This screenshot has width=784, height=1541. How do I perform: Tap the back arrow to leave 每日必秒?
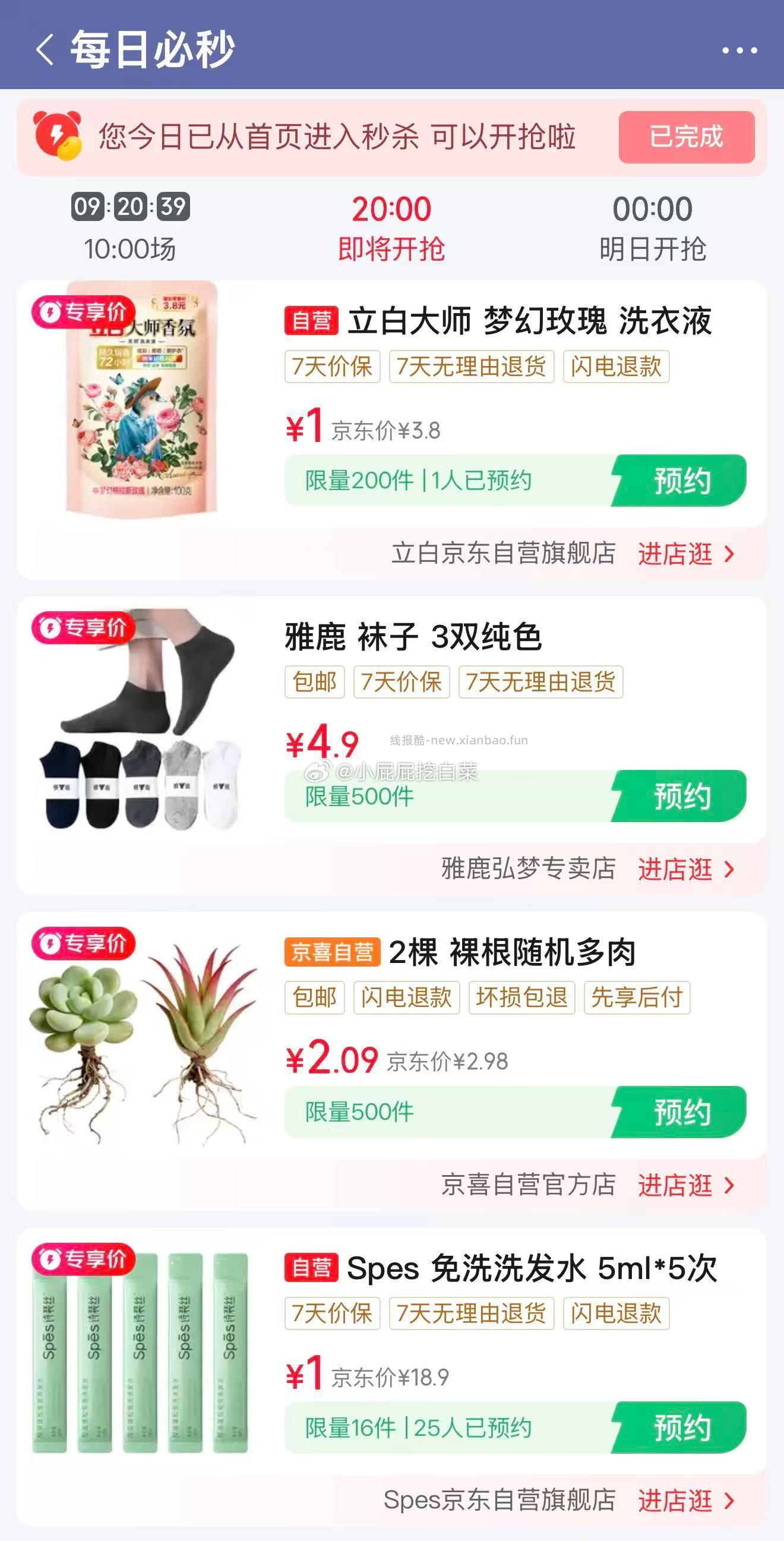tap(45, 50)
